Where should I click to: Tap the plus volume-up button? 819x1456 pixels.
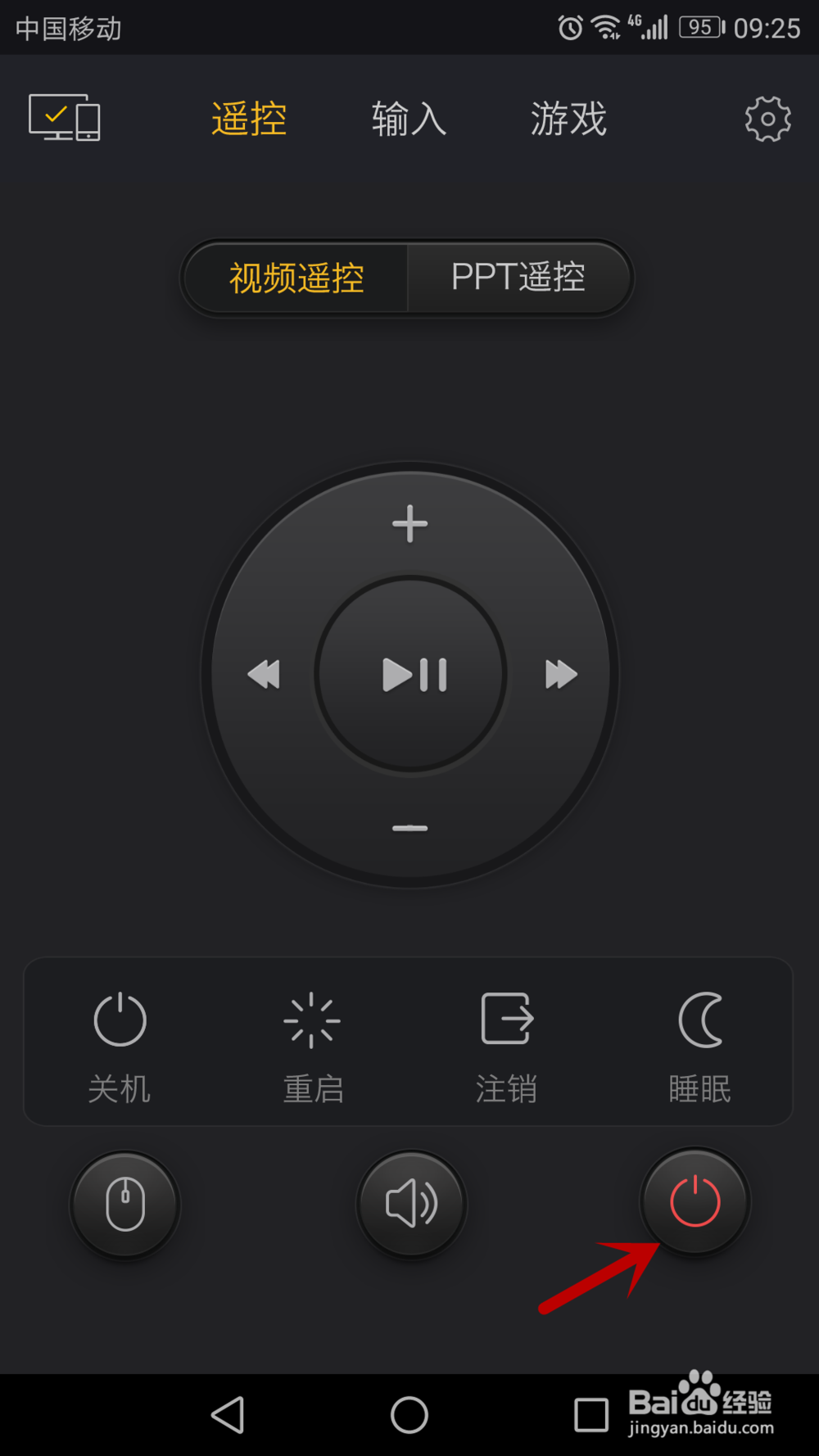[409, 524]
